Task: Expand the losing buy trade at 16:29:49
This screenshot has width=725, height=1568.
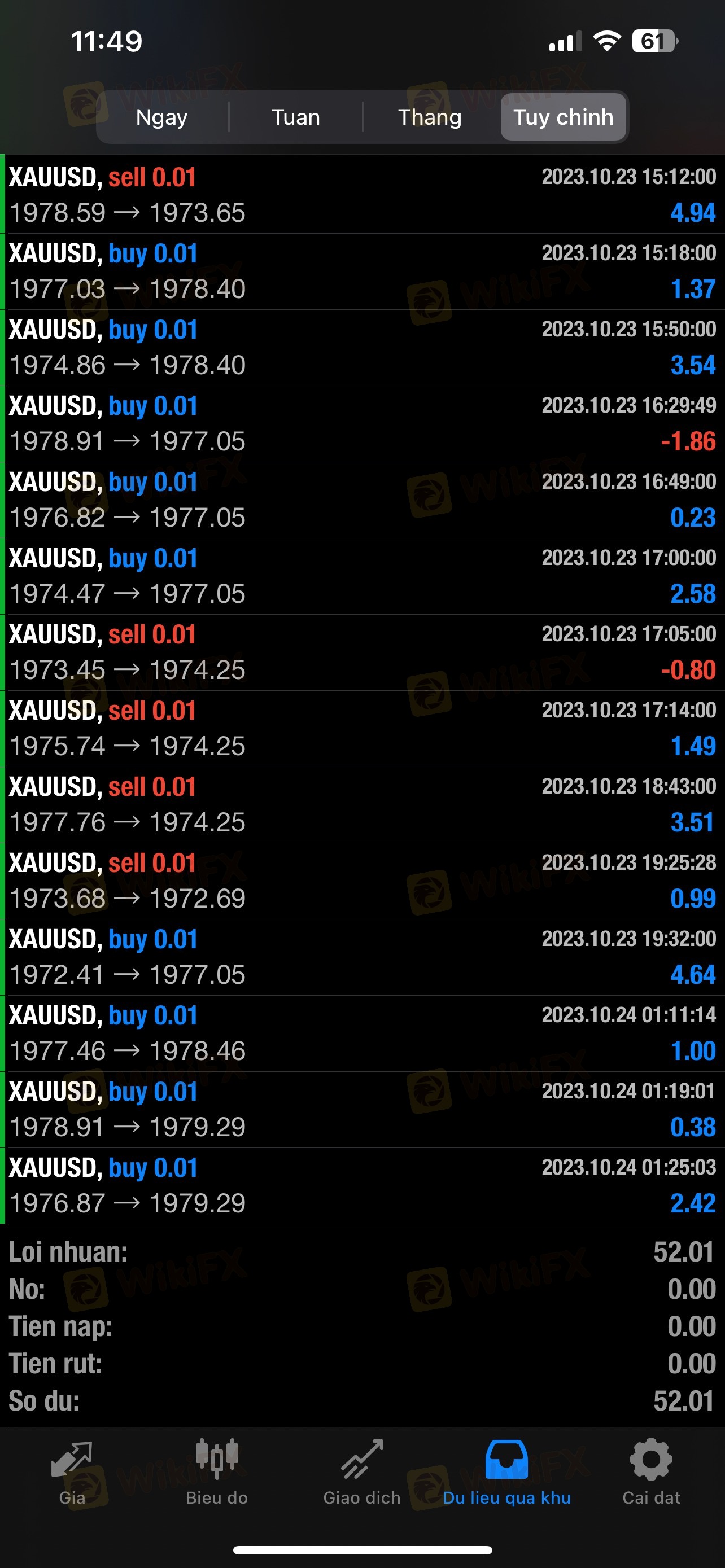Action: pos(362,424)
